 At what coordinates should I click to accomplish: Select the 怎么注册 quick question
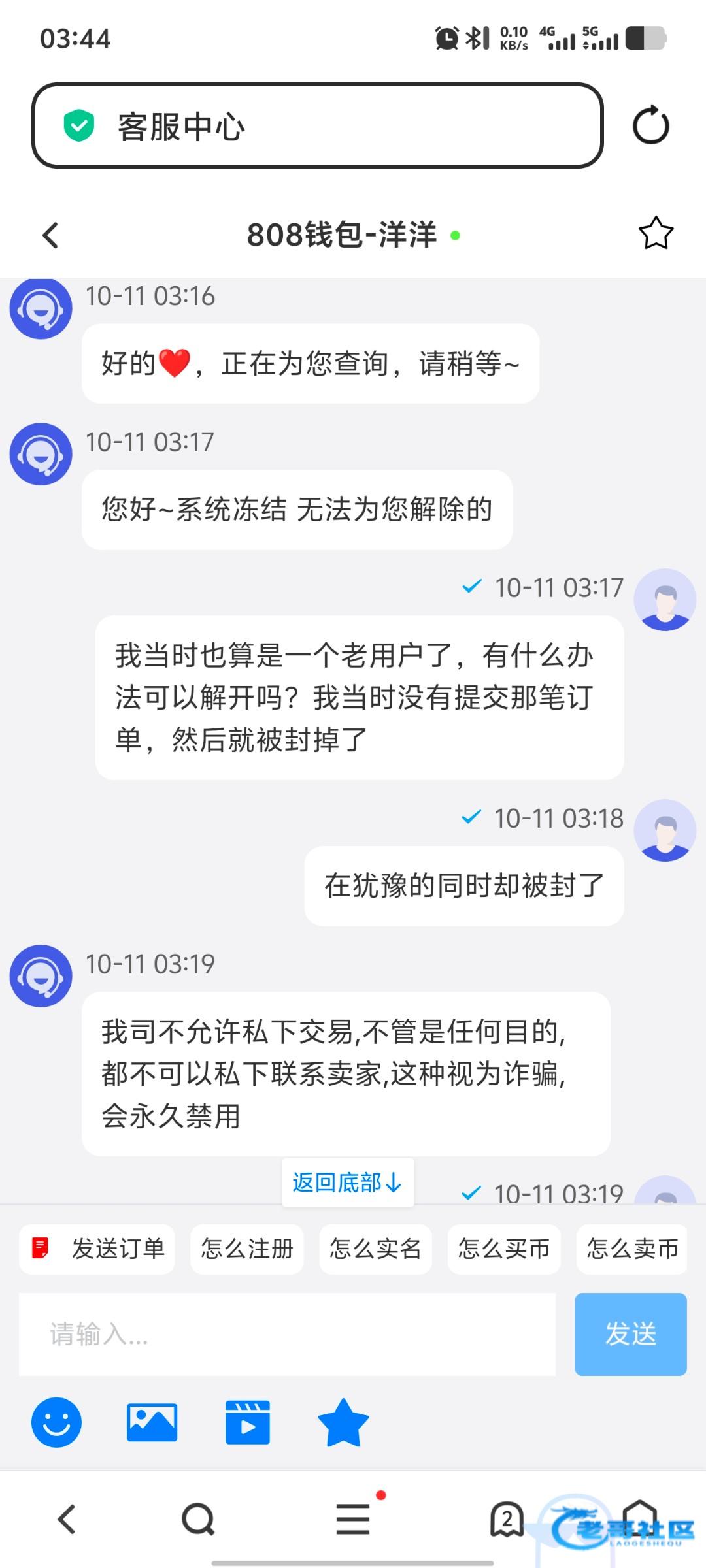246,1249
